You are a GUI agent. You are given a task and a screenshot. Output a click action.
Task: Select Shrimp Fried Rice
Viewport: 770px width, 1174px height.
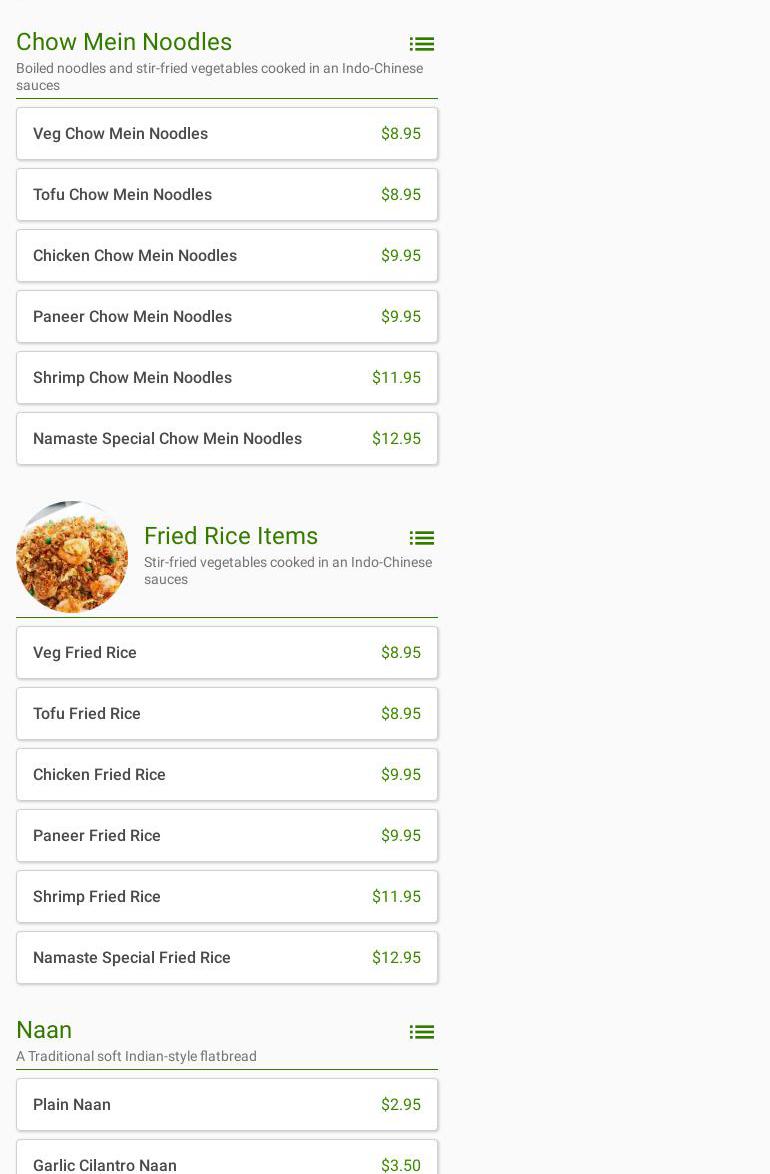click(227, 897)
